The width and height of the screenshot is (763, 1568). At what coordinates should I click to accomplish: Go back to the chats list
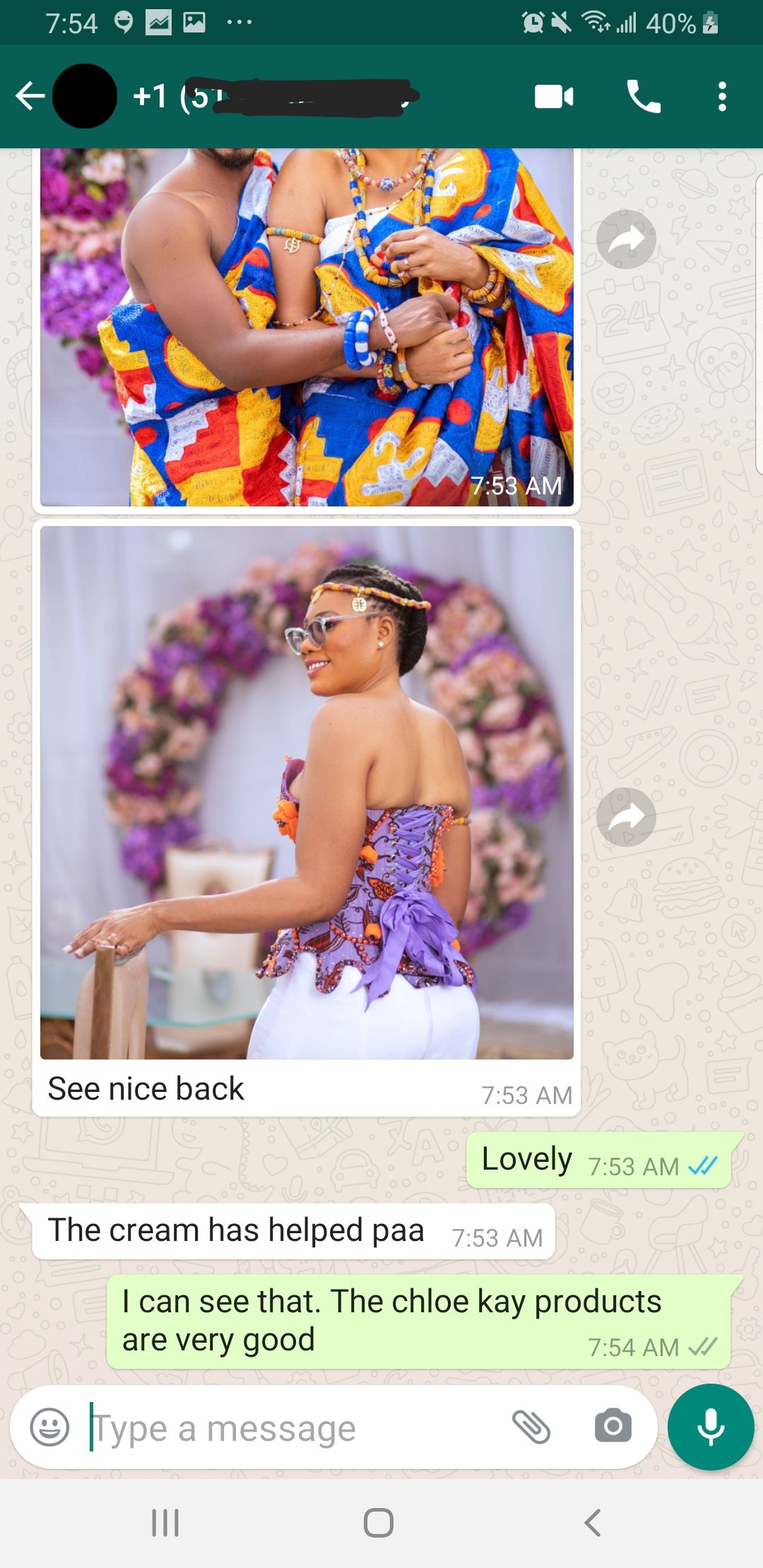coord(30,96)
